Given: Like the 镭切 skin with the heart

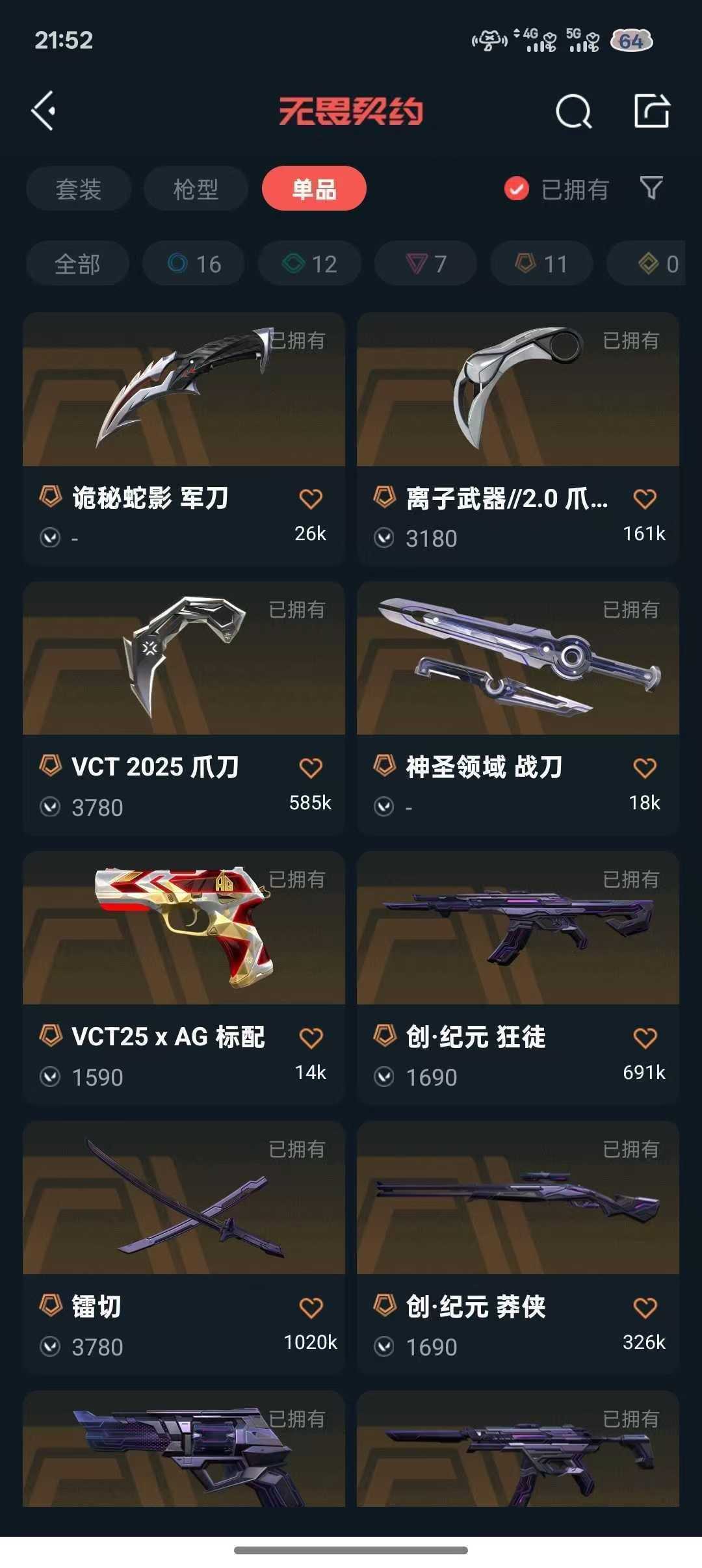Looking at the screenshot, I should point(311,1308).
